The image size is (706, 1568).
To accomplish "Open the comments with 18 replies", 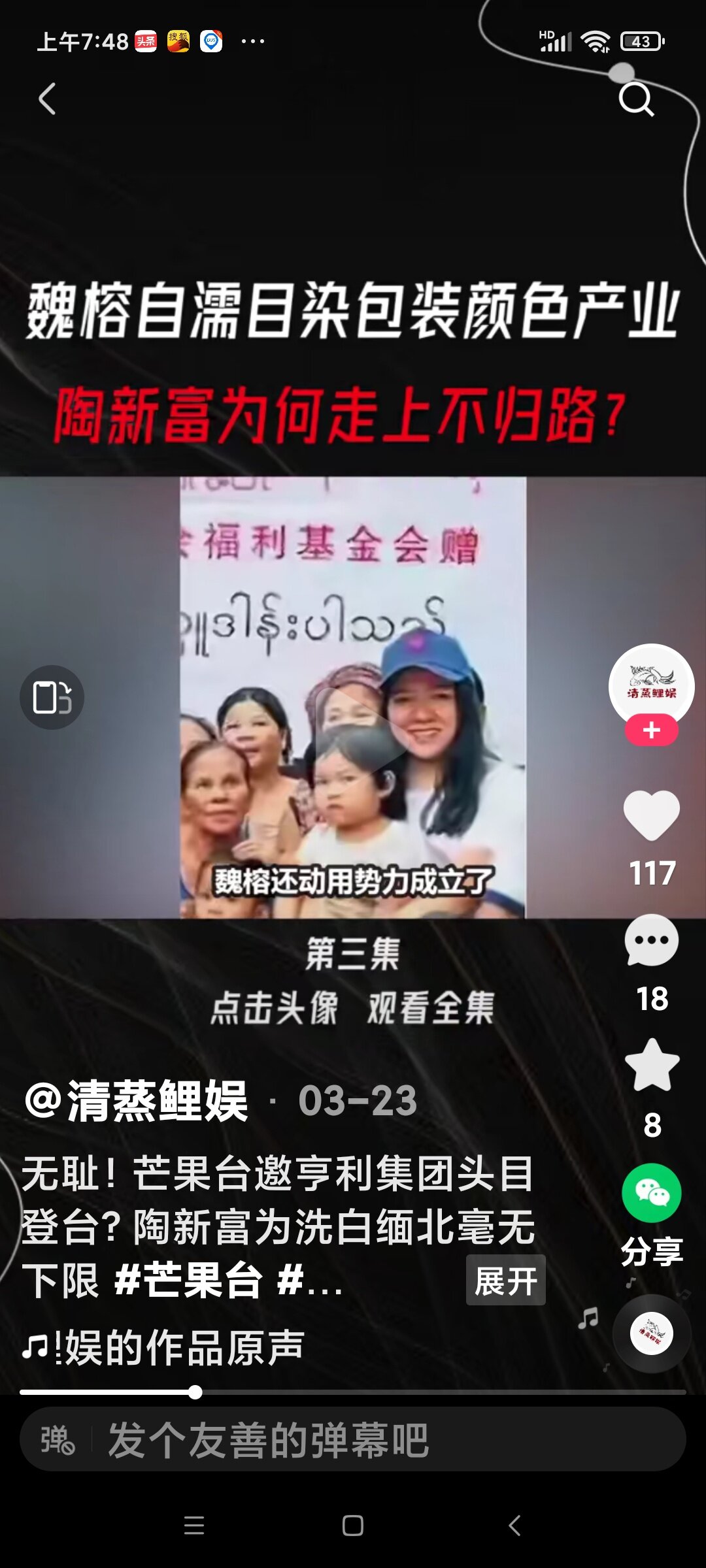I will coord(651,941).
